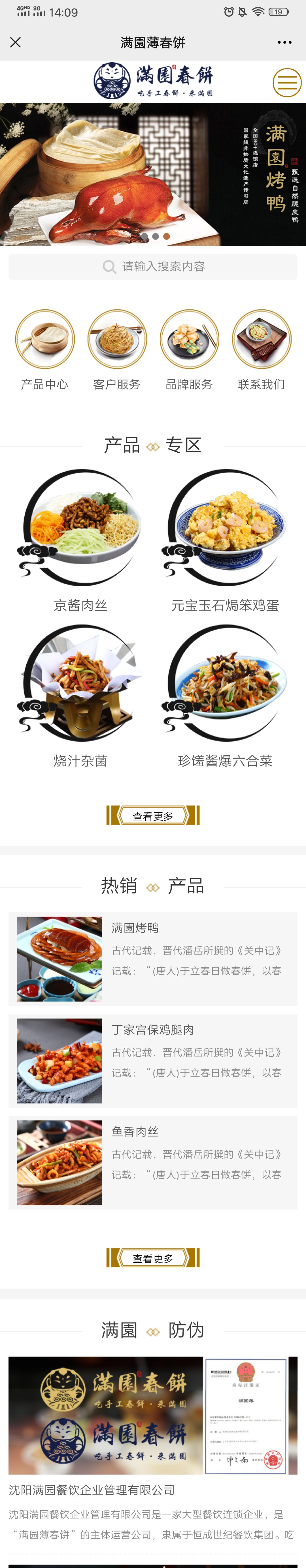
Task: Tap the 请输入搜索内容 search box
Action: point(153,267)
